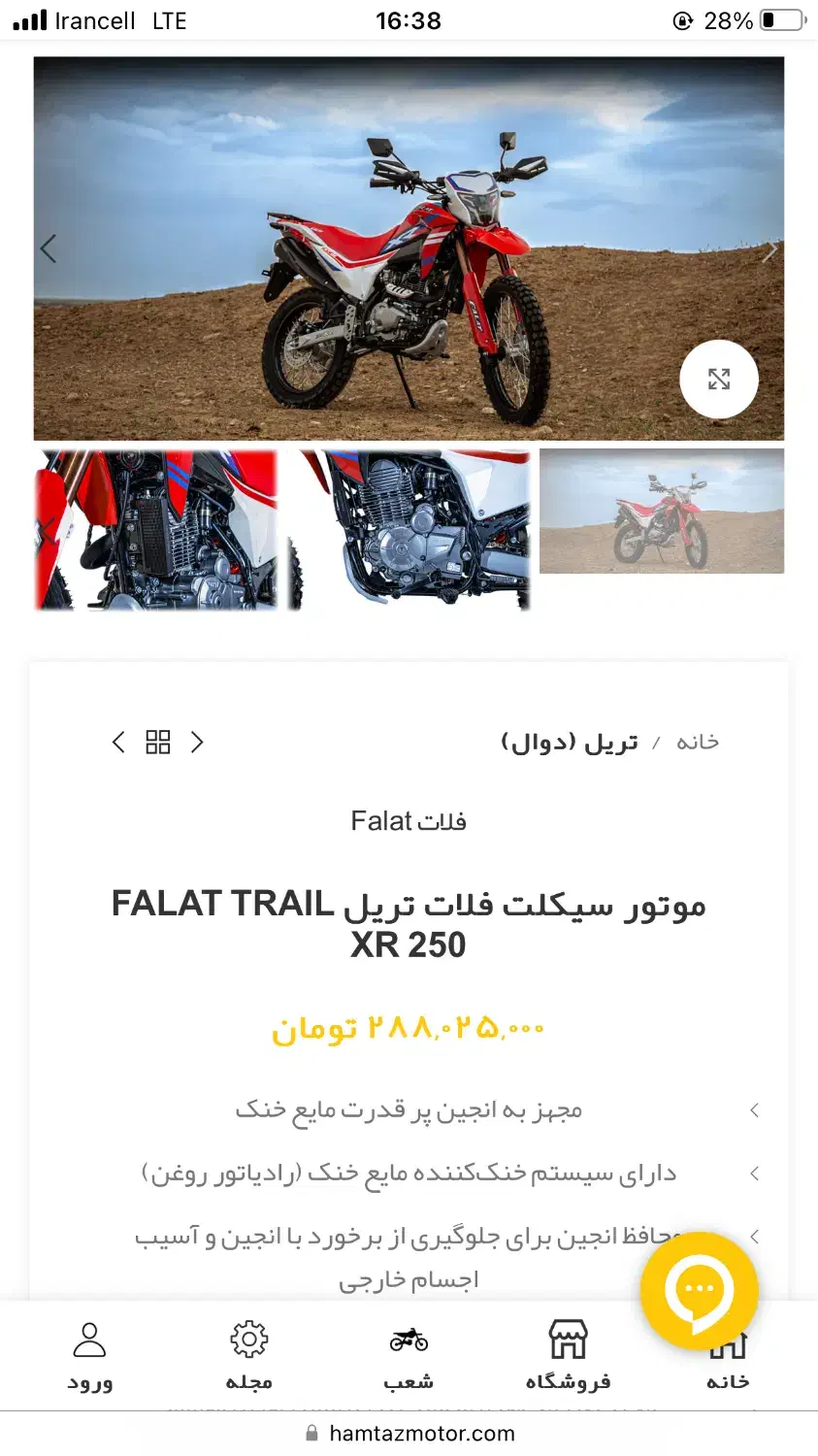Viewport: 818px width, 1456px height.
Task: Open the product grid view icon
Action: coord(158,743)
